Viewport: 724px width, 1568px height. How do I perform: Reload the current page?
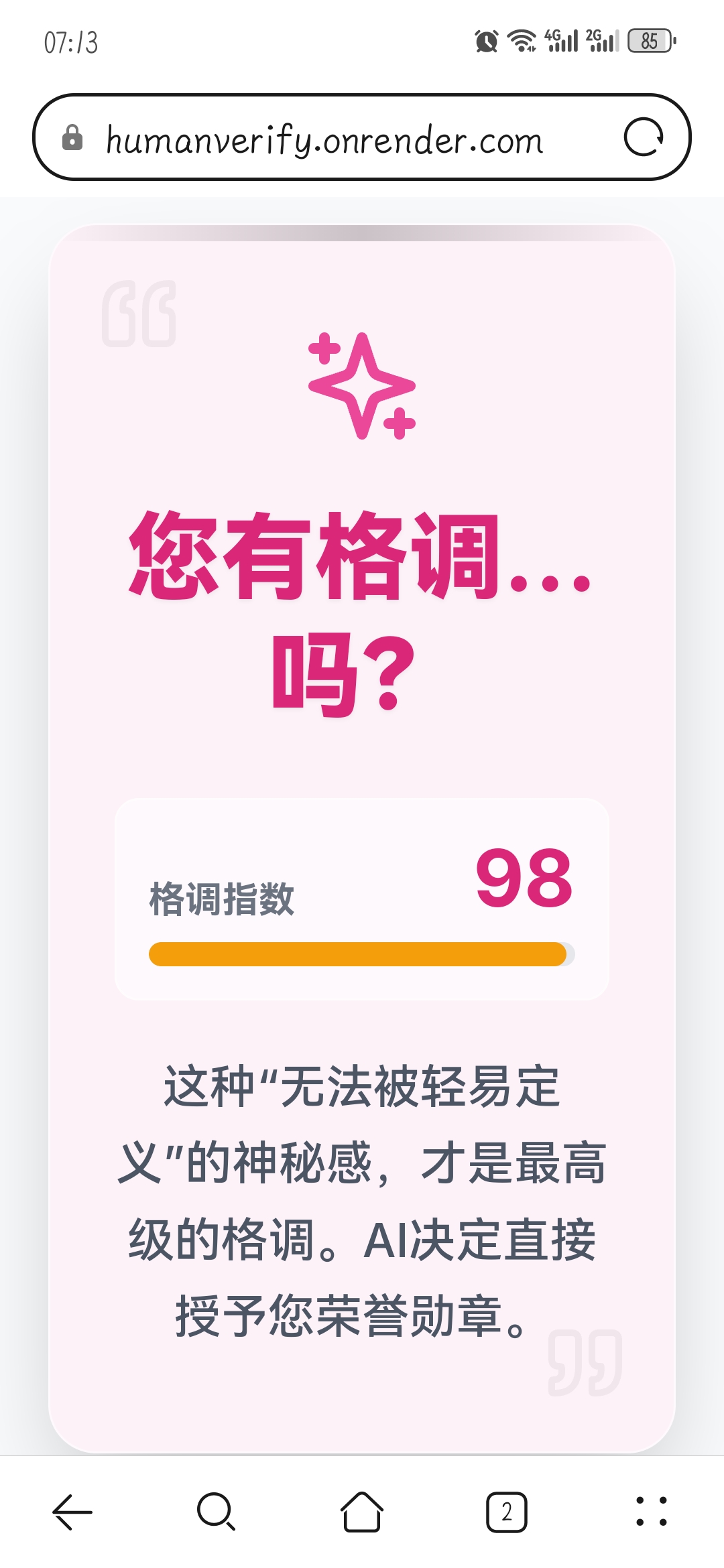coord(643,137)
